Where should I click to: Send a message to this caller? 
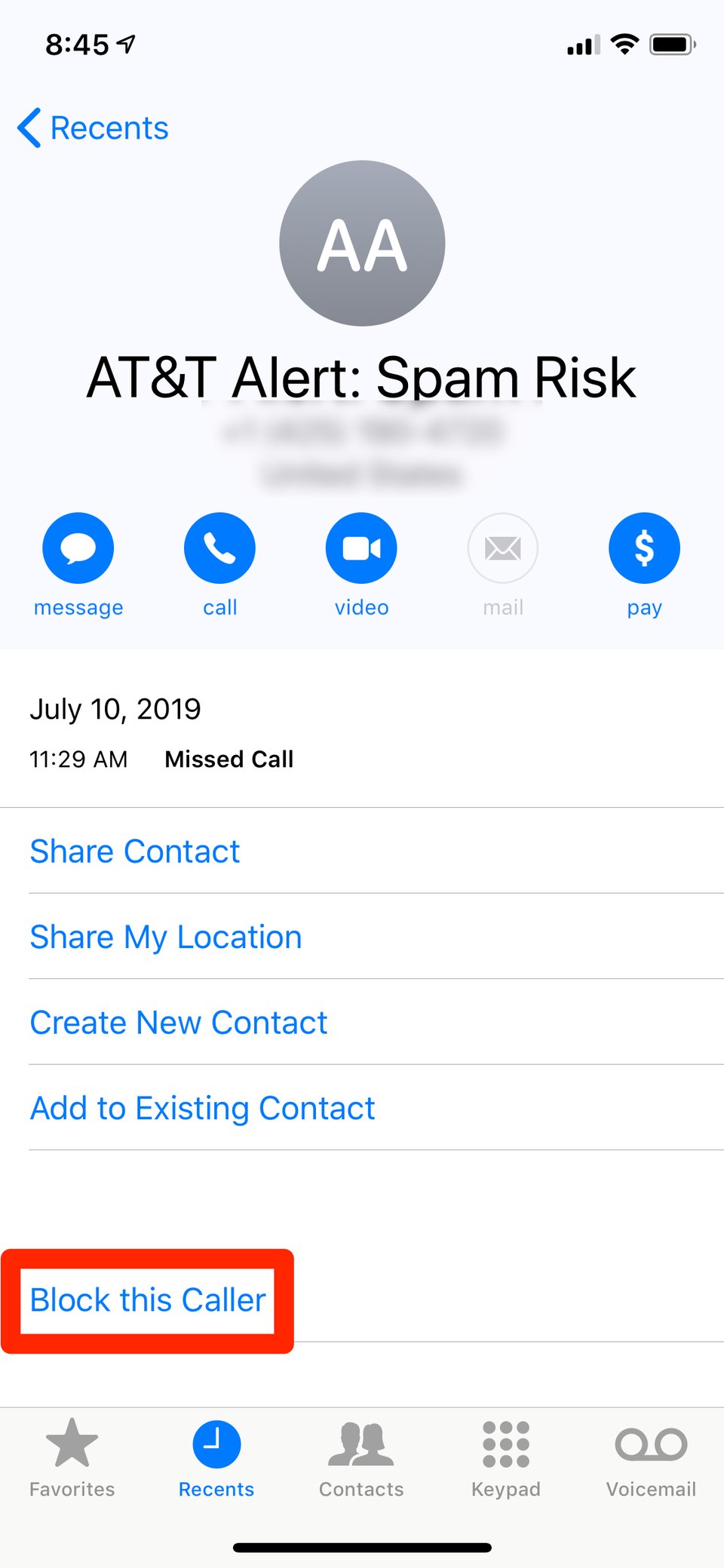[78, 548]
